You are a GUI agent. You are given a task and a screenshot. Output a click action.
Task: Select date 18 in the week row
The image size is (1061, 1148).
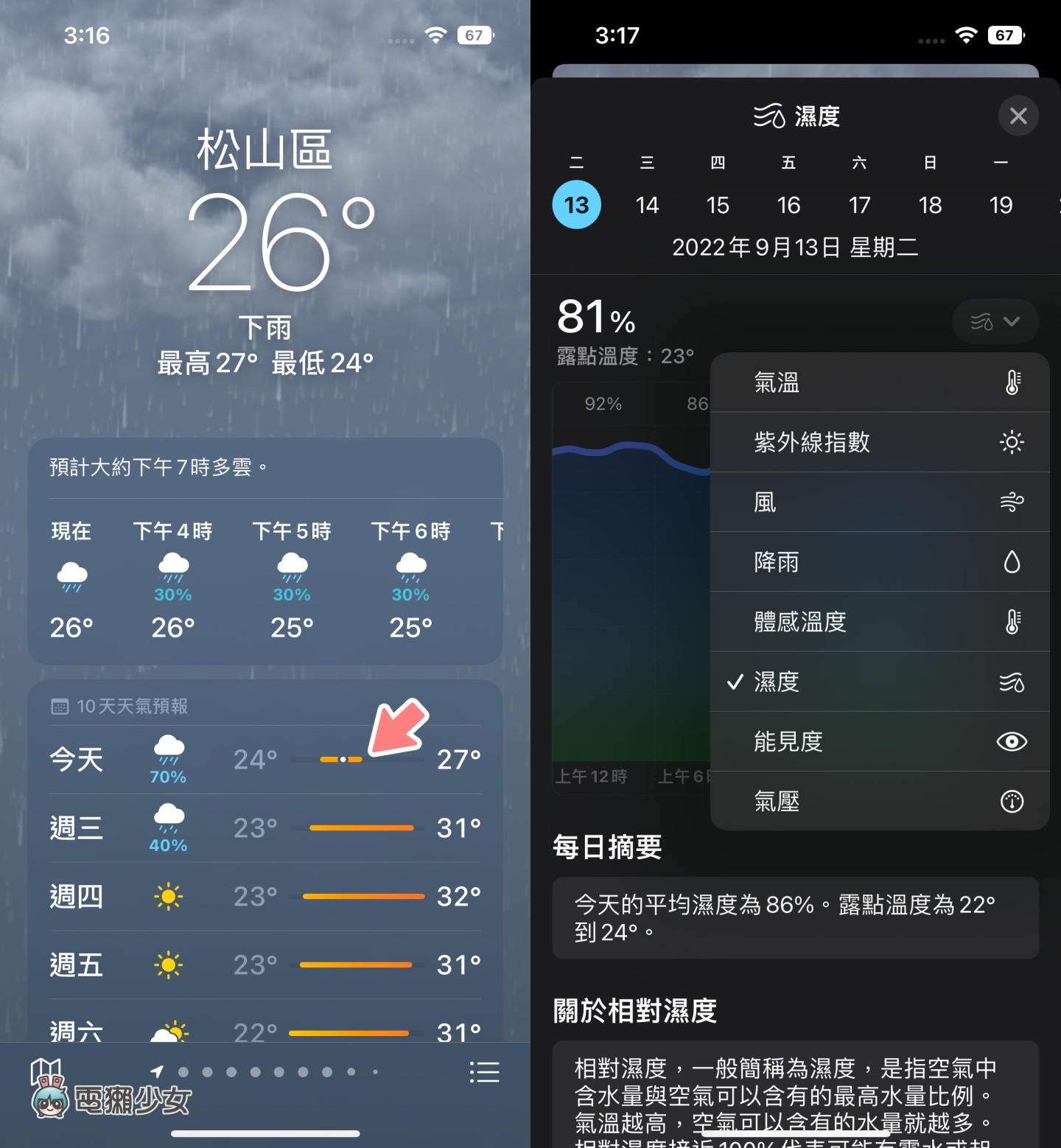[930, 205]
